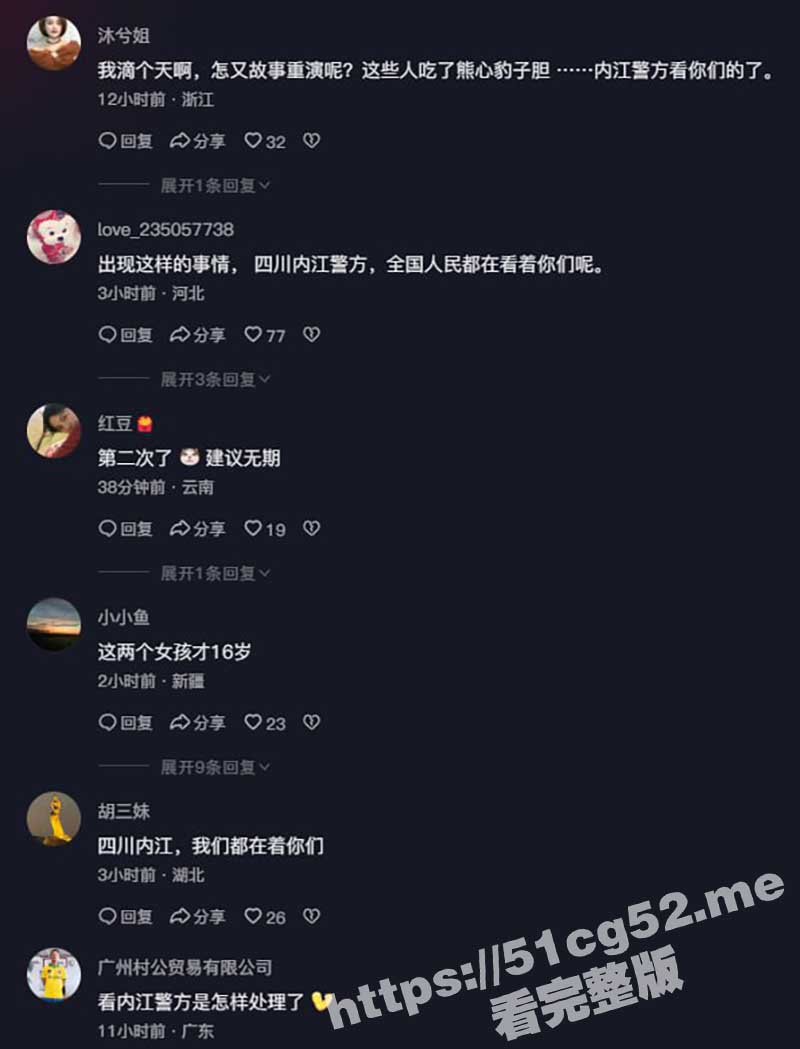This screenshot has width=800, height=1049.
Task: Reply to 胡三妹's comment
Action: point(125,916)
